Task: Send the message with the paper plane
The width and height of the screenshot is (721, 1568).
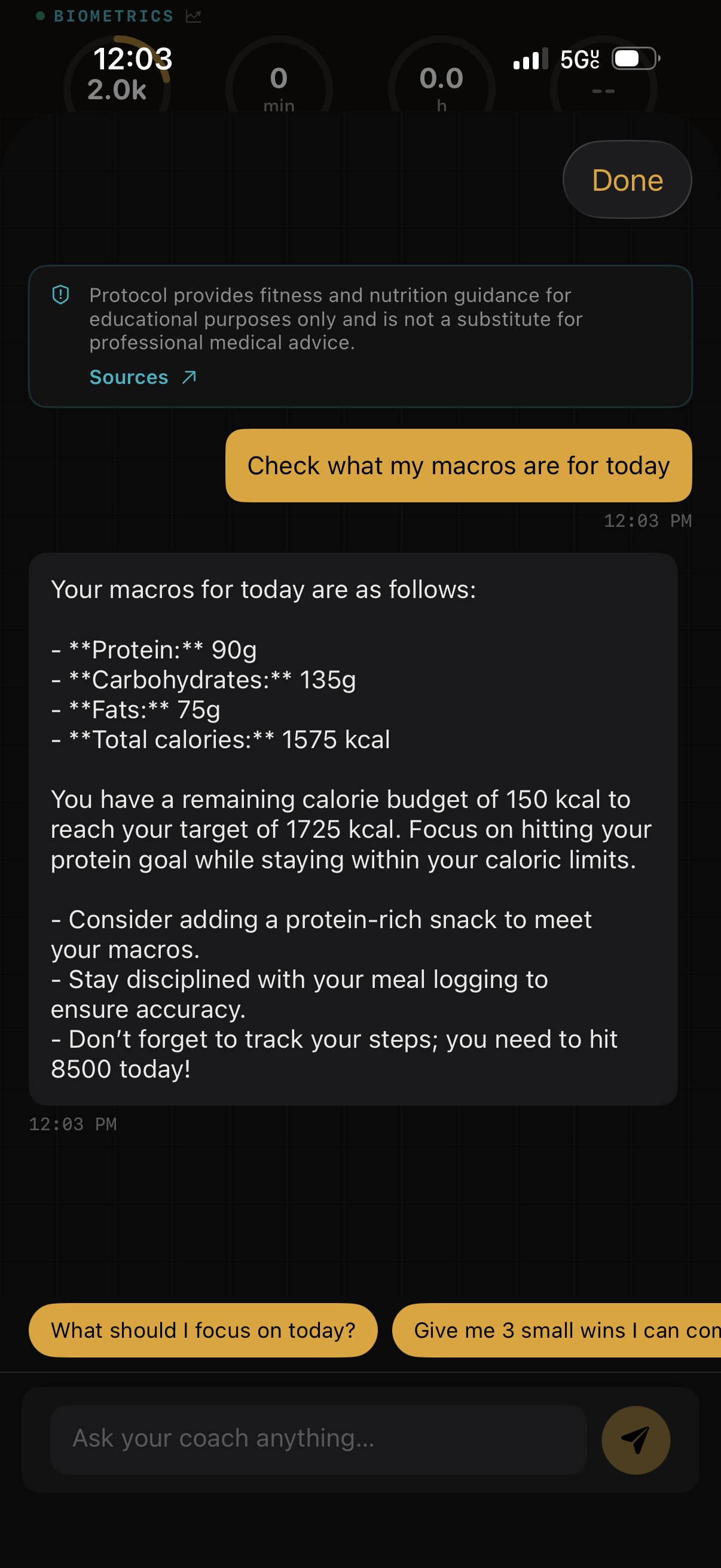Action: pos(636,1439)
